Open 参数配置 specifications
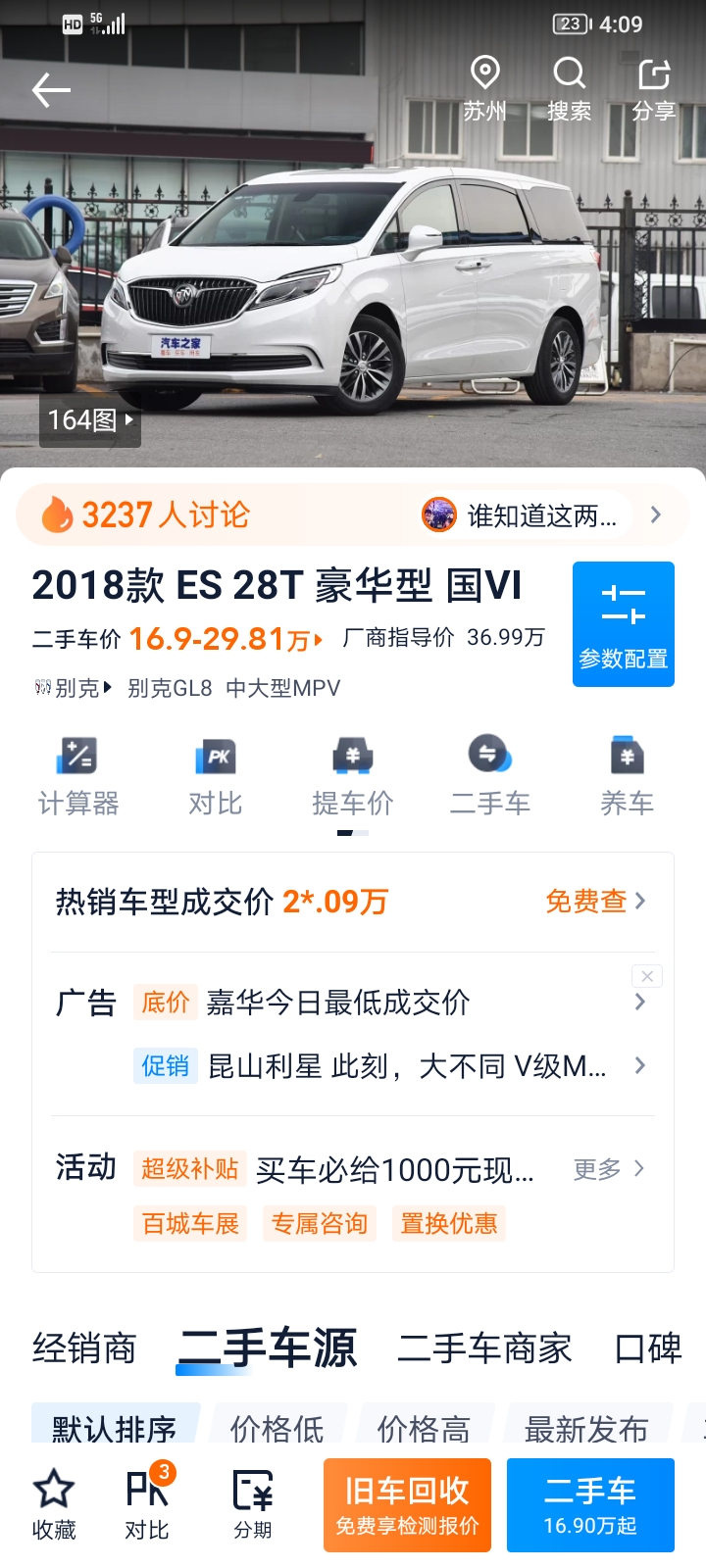Screen dimensions: 706x1568 [624, 624]
